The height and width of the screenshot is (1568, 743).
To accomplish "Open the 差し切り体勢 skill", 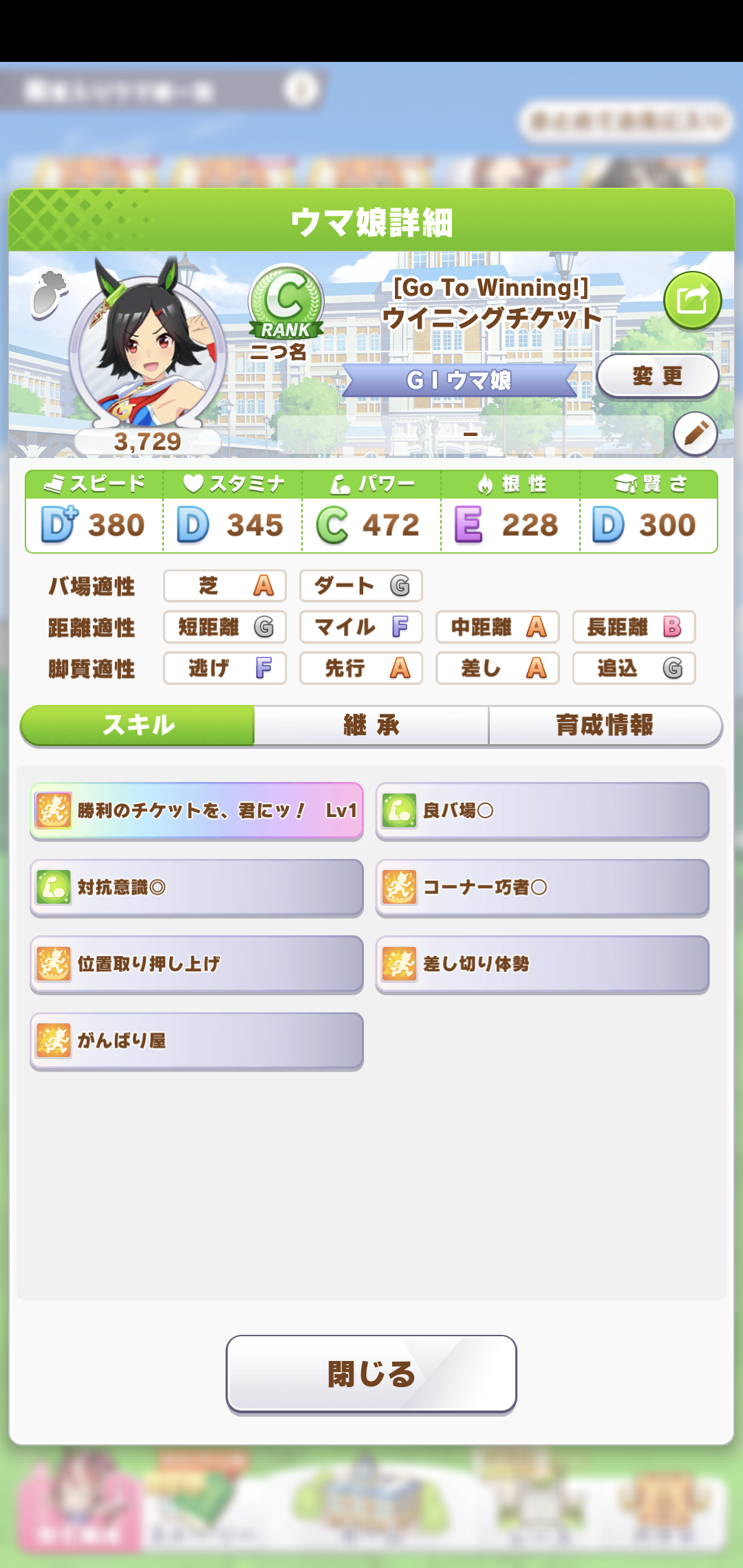I will [x=542, y=964].
